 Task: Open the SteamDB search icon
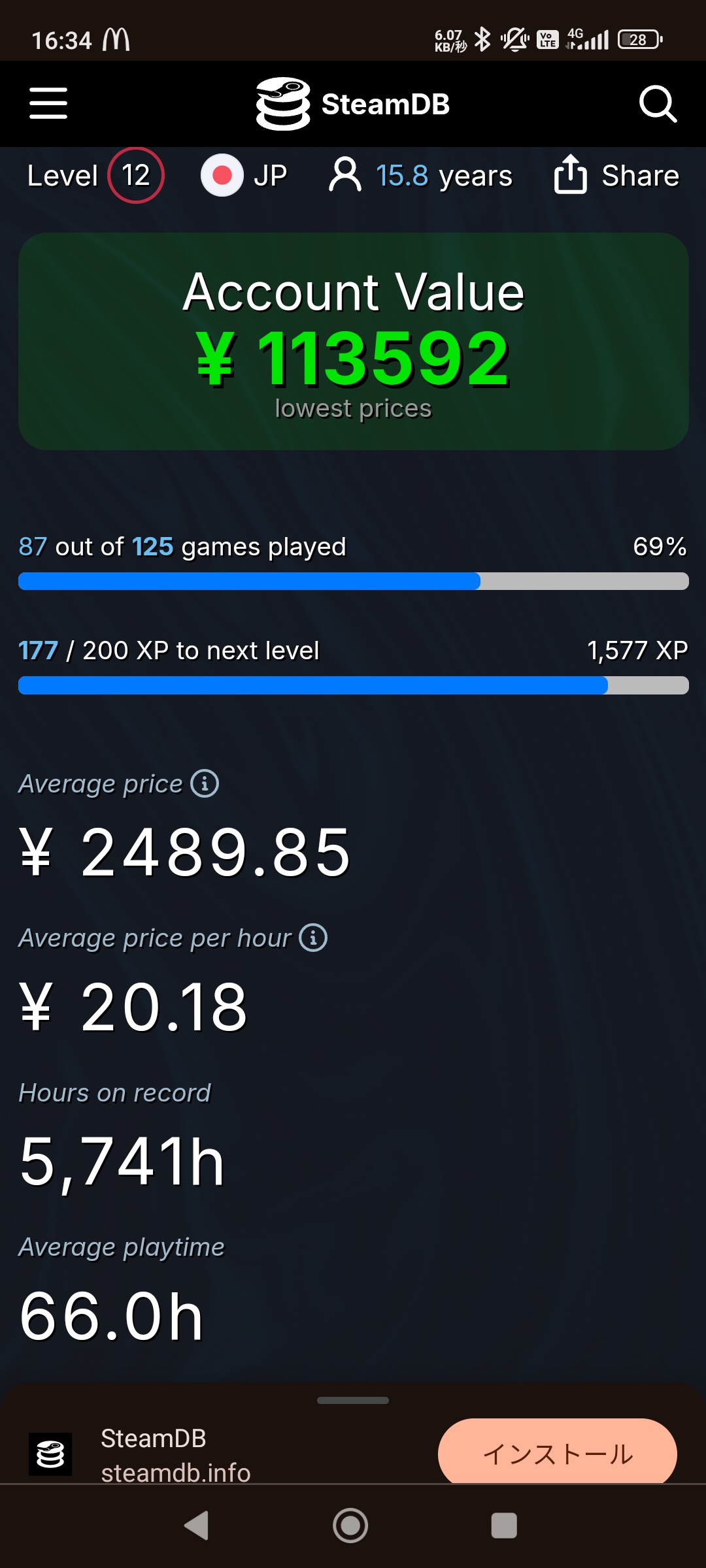point(658,103)
